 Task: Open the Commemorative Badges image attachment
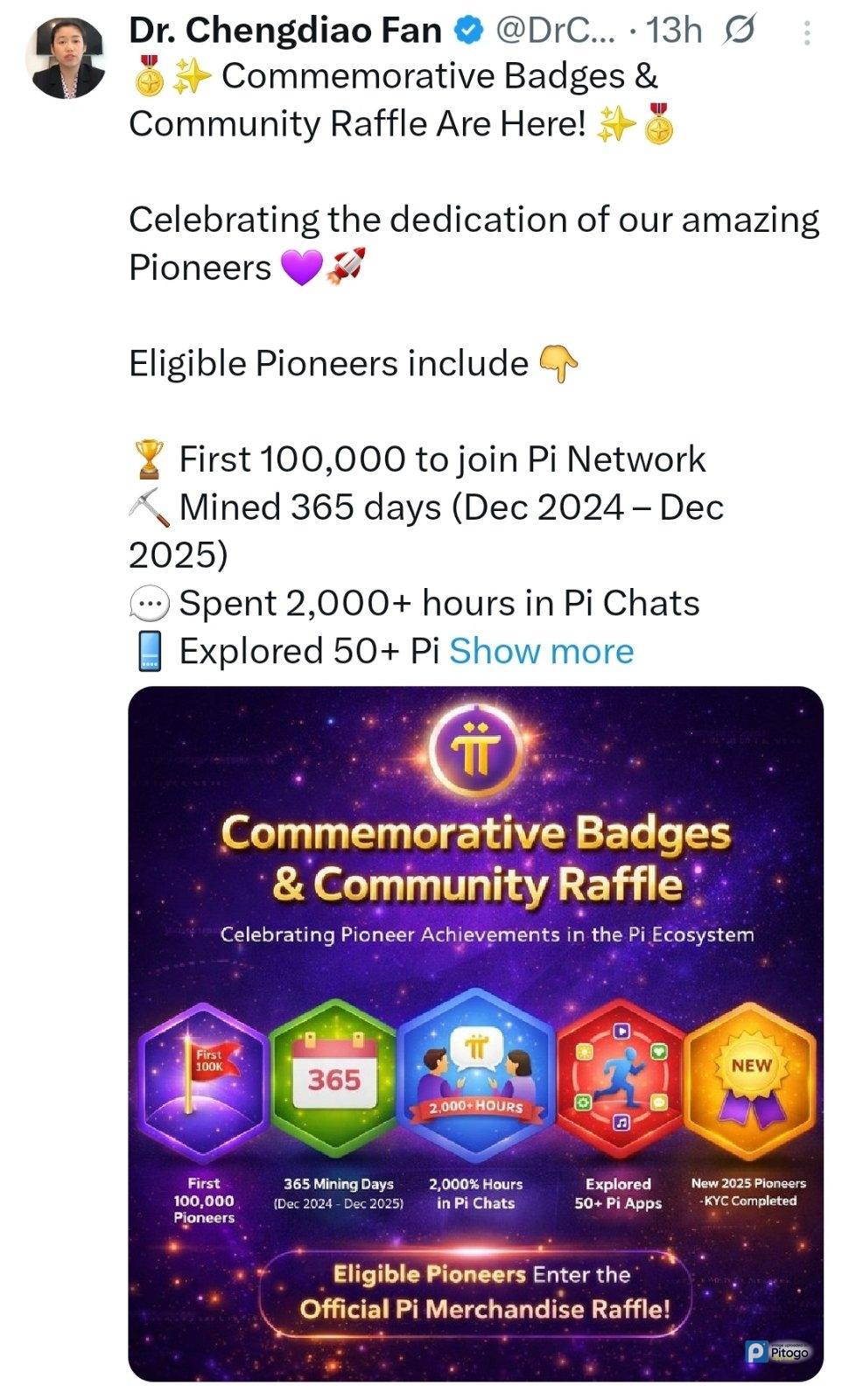click(x=475, y=1032)
